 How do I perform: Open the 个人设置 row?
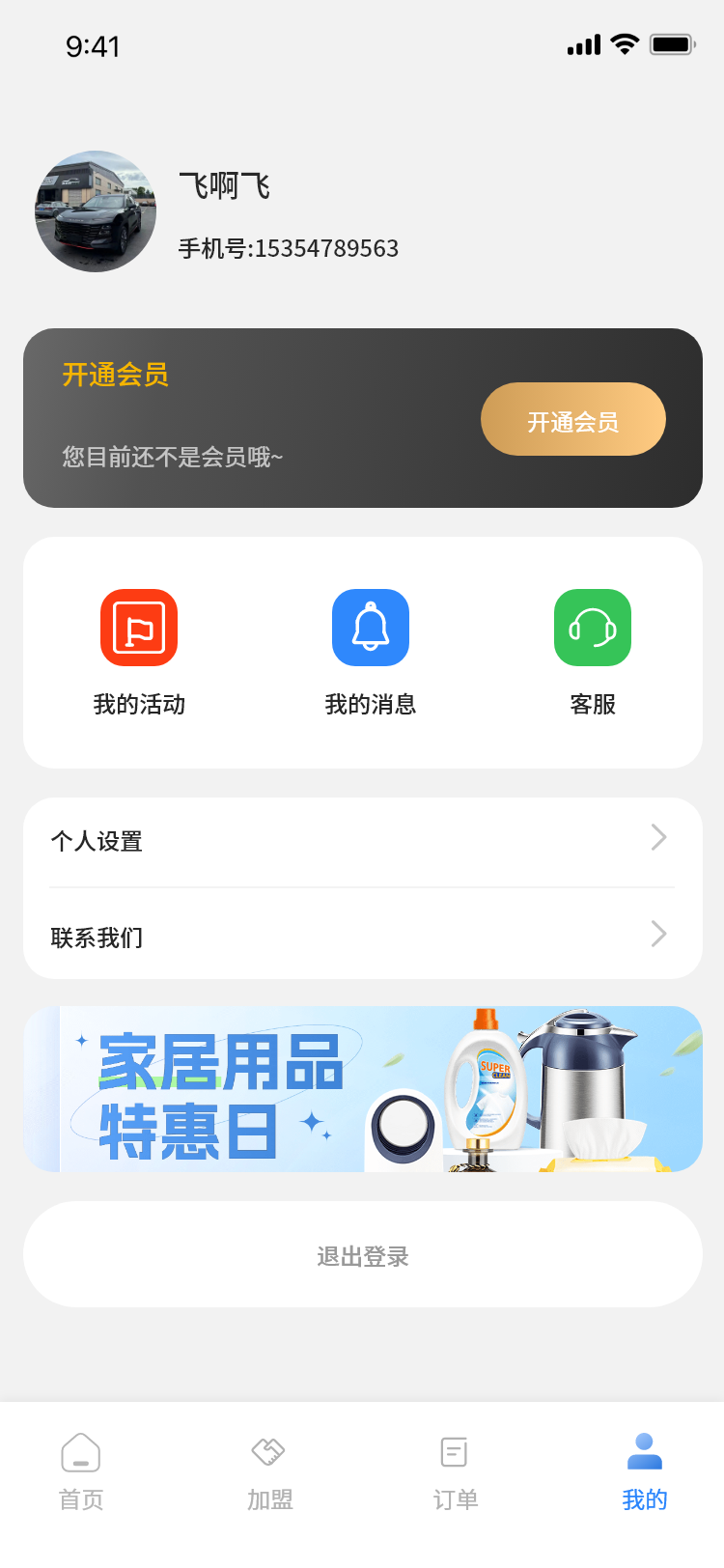click(362, 840)
